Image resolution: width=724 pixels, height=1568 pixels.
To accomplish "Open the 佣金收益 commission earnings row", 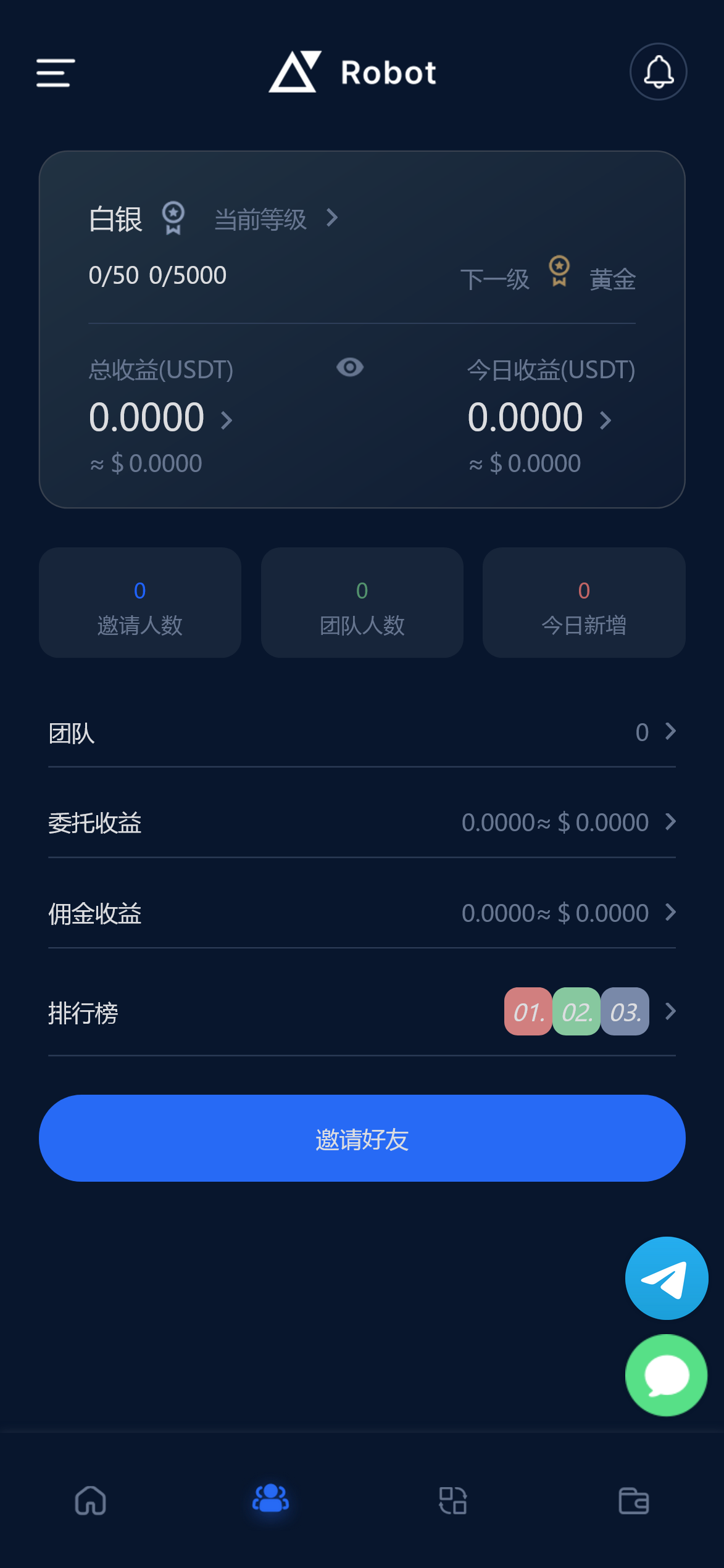I will tap(362, 913).
